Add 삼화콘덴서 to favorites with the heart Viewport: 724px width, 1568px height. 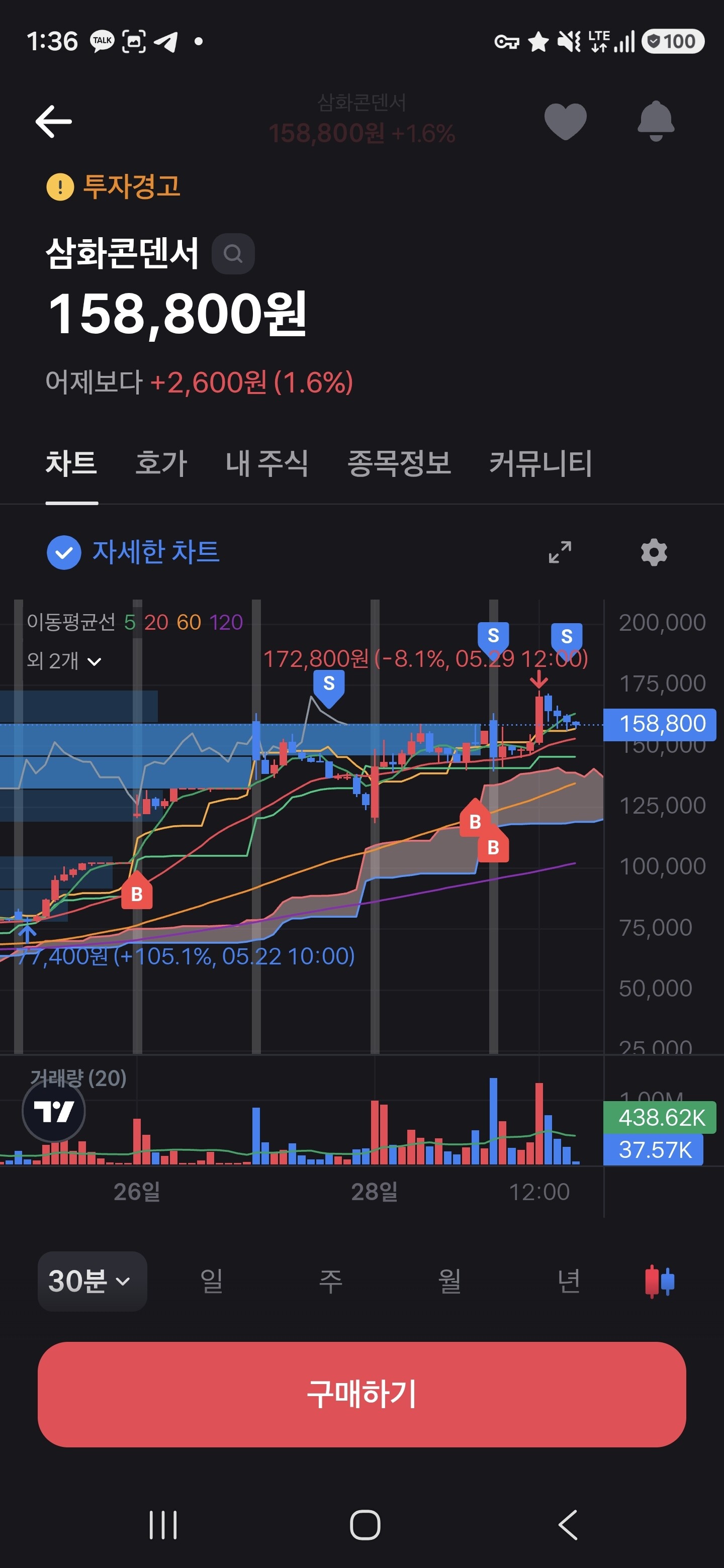pos(565,121)
